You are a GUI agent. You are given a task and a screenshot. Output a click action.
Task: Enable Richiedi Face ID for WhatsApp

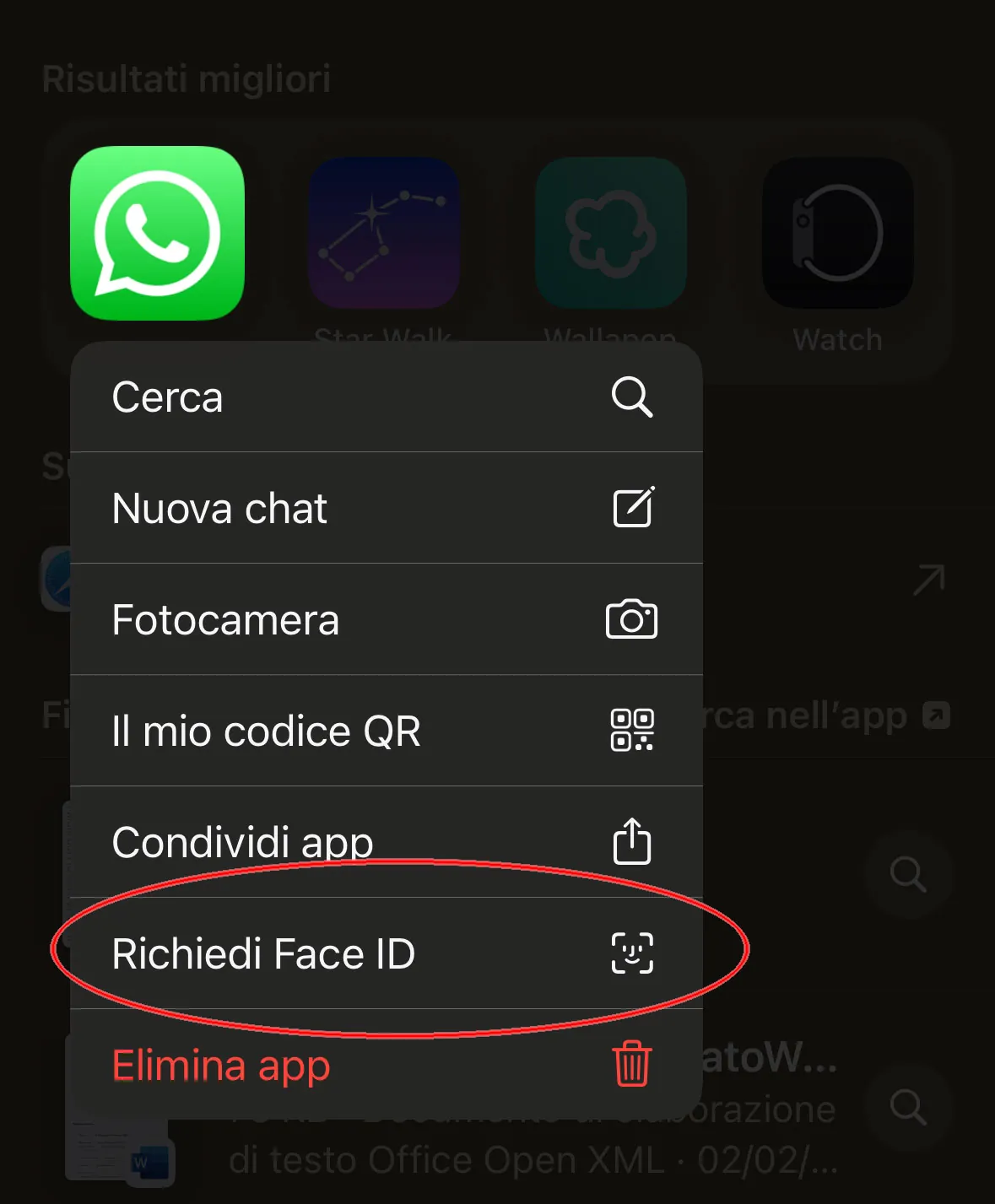coord(265,953)
